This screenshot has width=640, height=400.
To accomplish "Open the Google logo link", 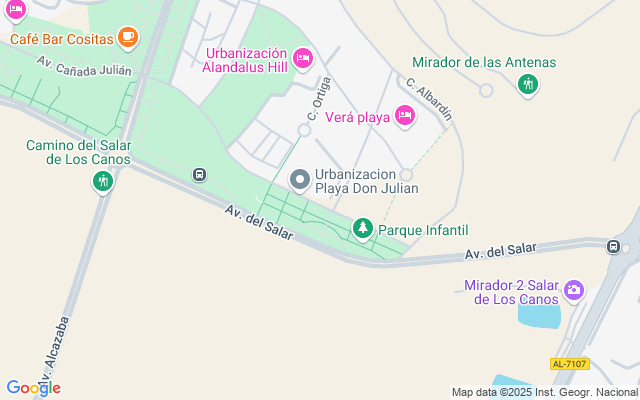I will 33,388.
